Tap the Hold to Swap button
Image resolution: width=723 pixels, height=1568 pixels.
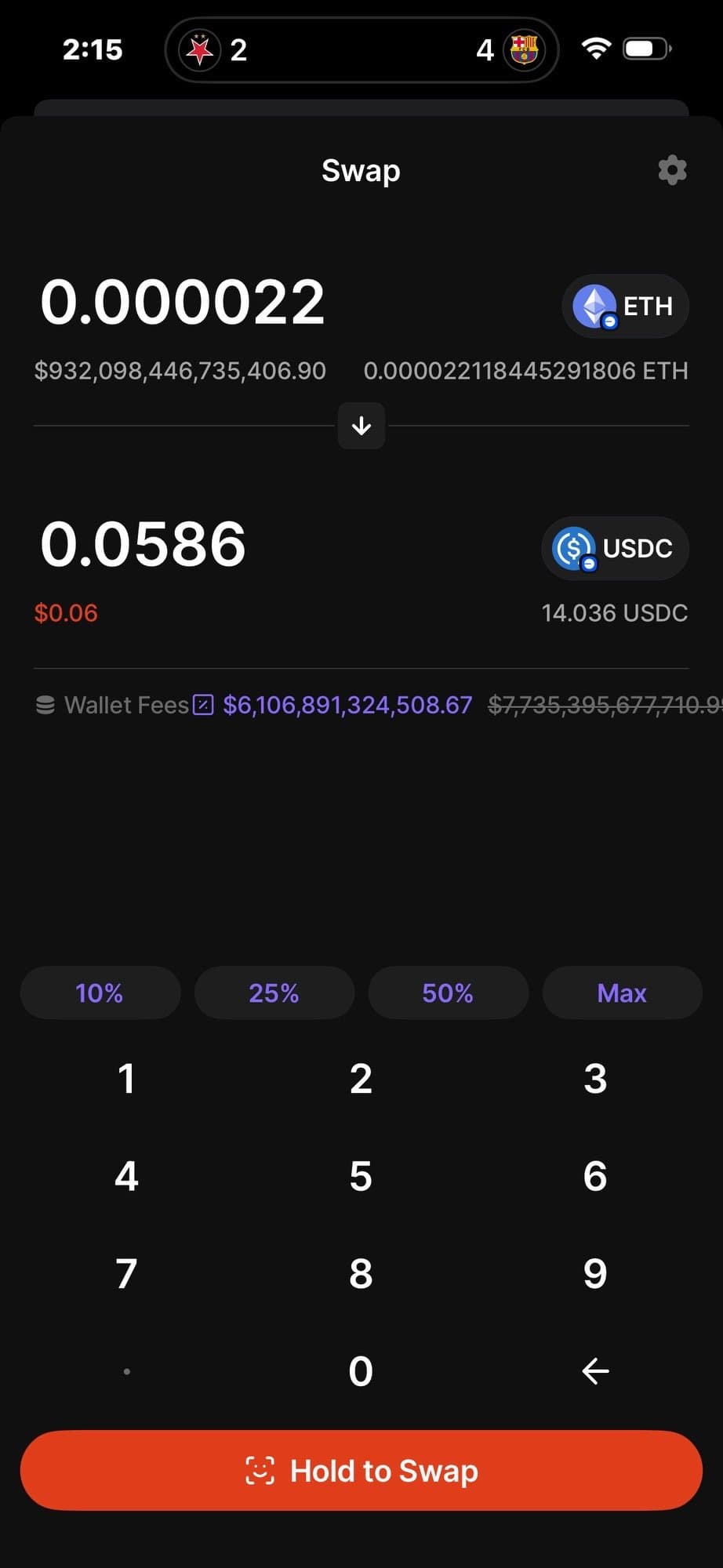361,1471
